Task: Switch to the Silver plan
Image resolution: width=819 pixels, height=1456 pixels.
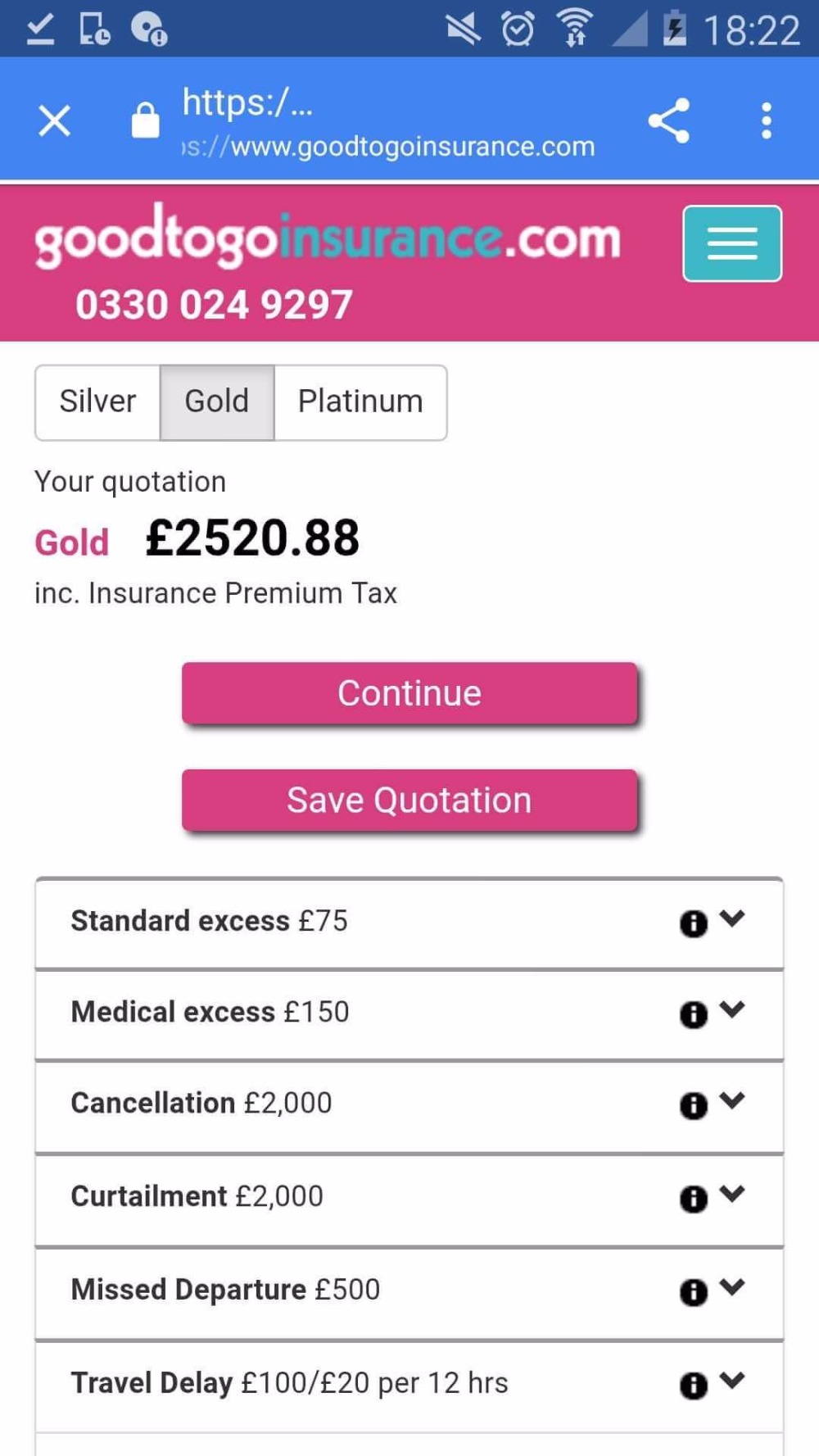Action: [97, 402]
